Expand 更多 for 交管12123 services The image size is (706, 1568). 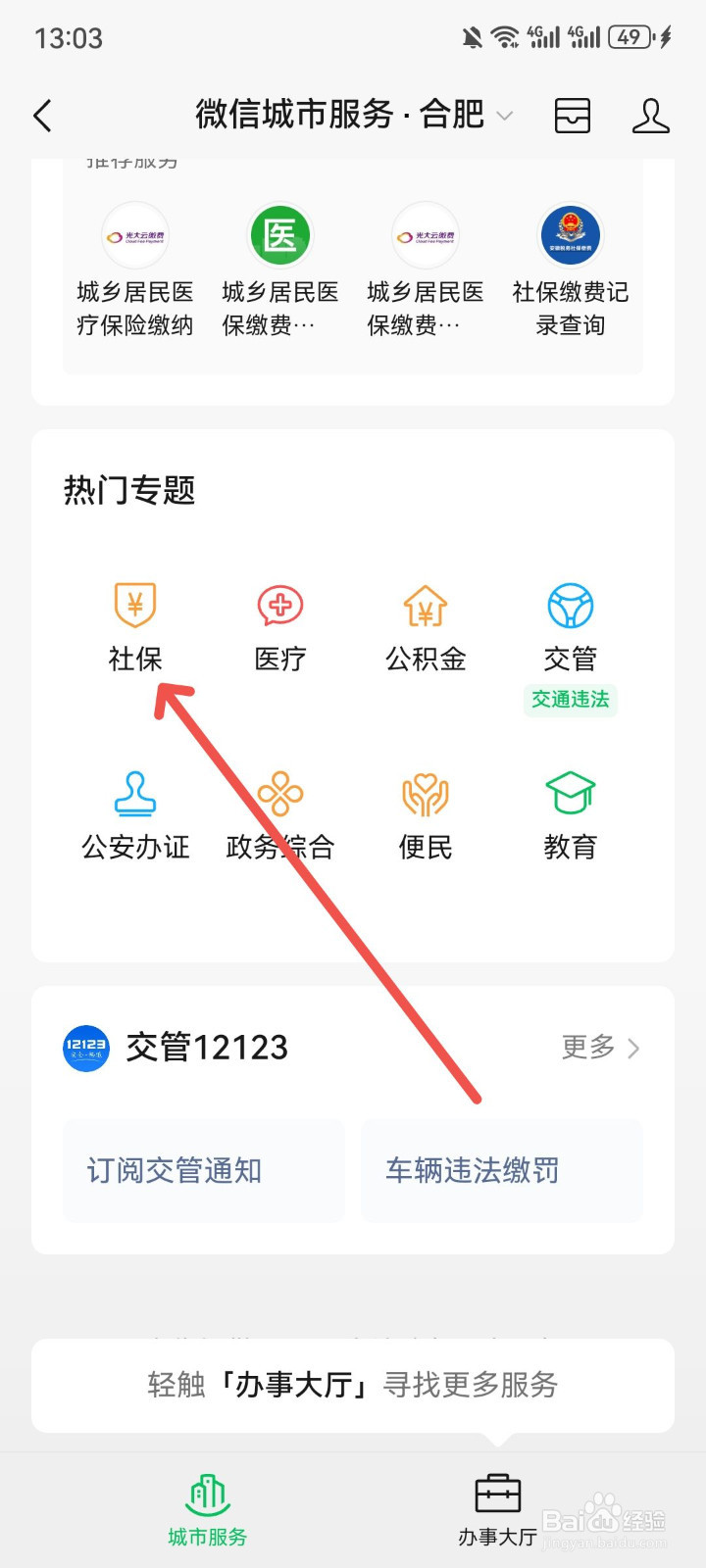599,1048
